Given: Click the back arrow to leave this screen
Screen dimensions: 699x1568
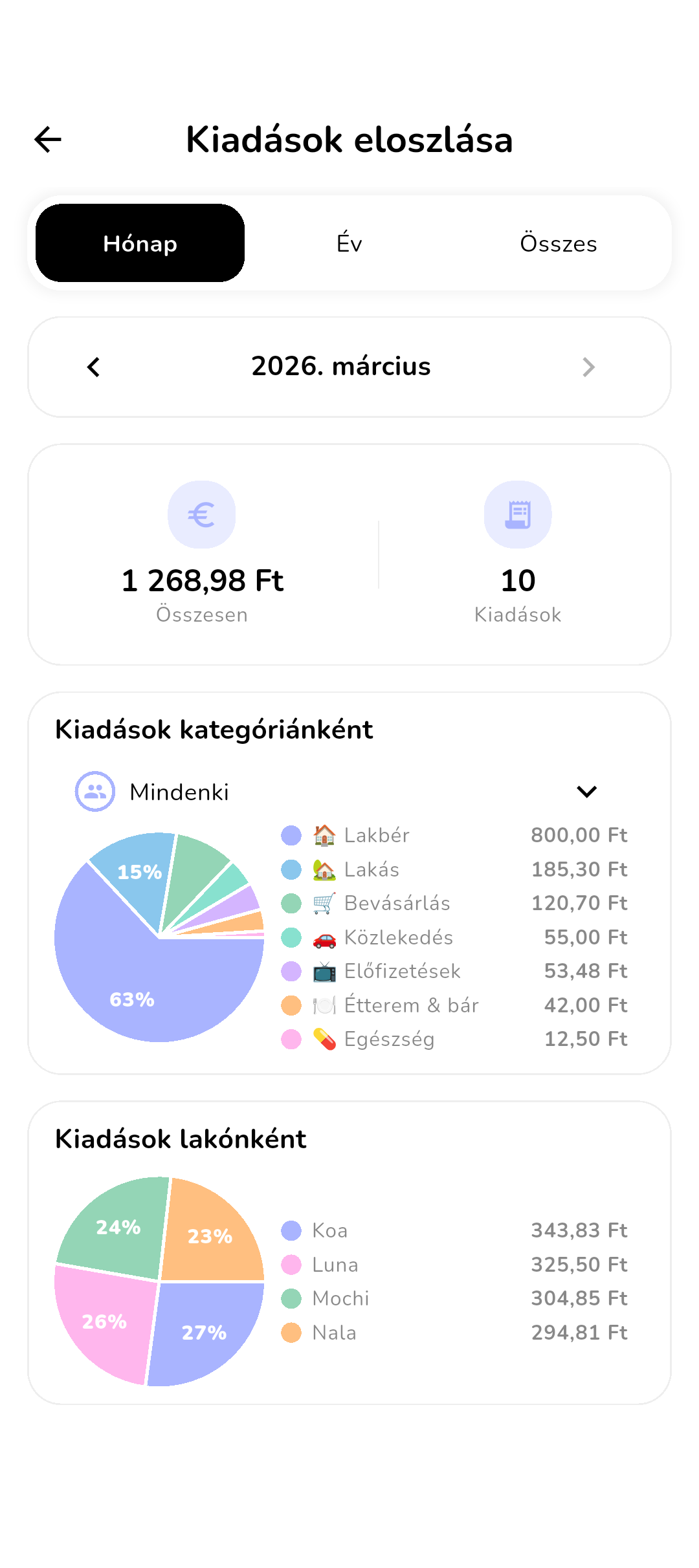Looking at the screenshot, I should (47, 139).
